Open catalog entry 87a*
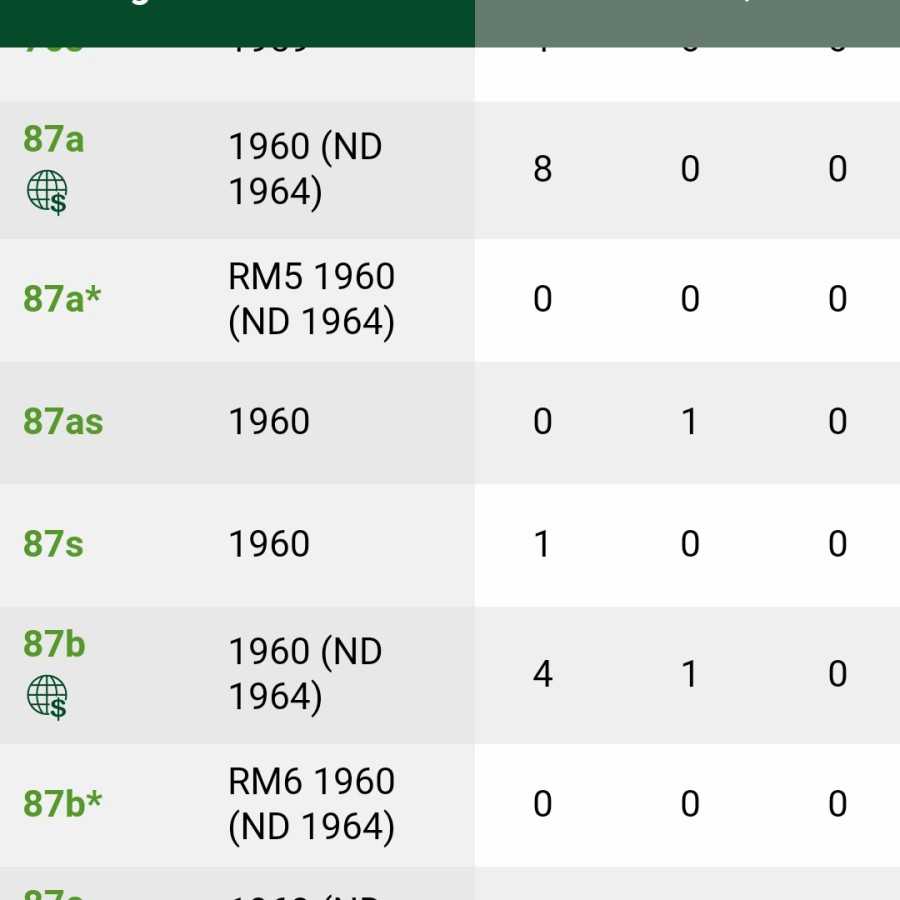Image resolution: width=900 pixels, height=900 pixels. coord(62,299)
